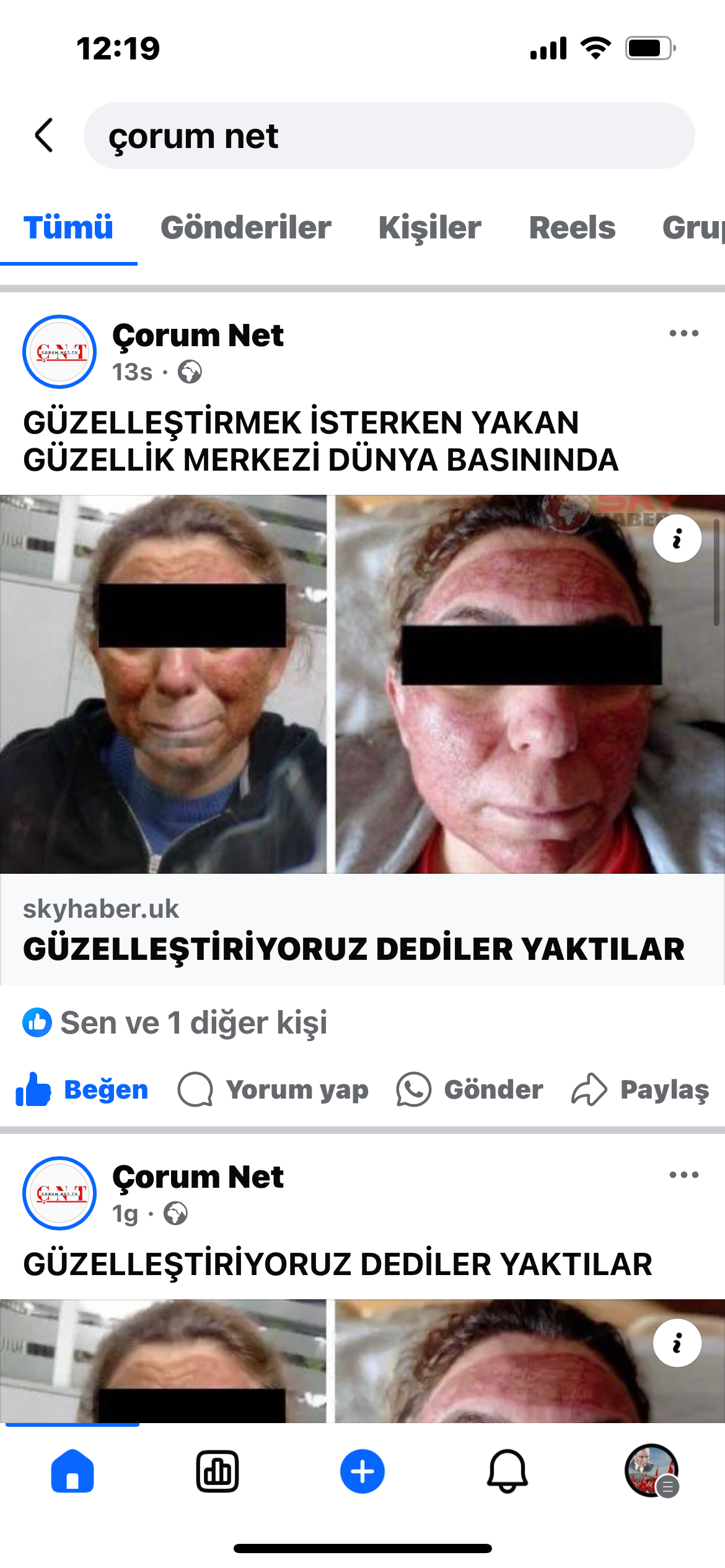
Task: Tap Yorum yap to comment
Action: point(273,1089)
